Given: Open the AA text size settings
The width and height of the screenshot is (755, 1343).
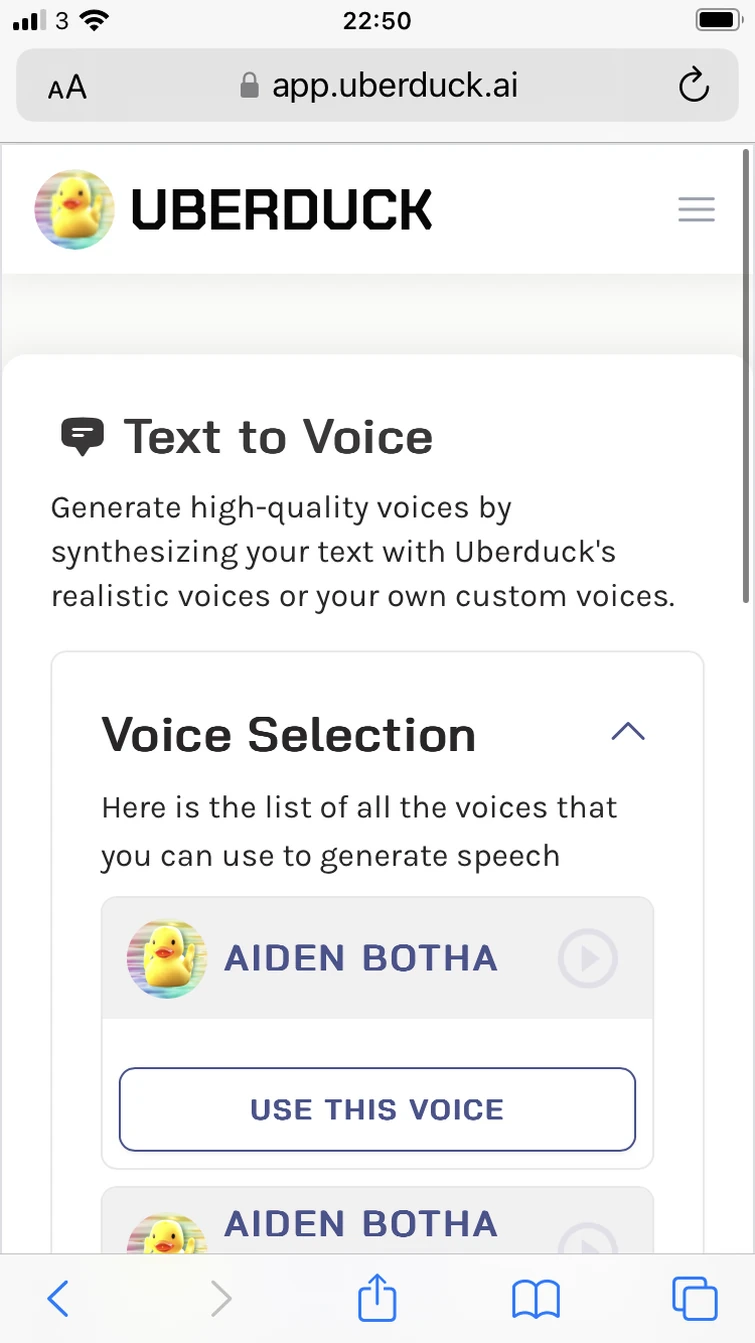Looking at the screenshot, I should click(66, 87).
